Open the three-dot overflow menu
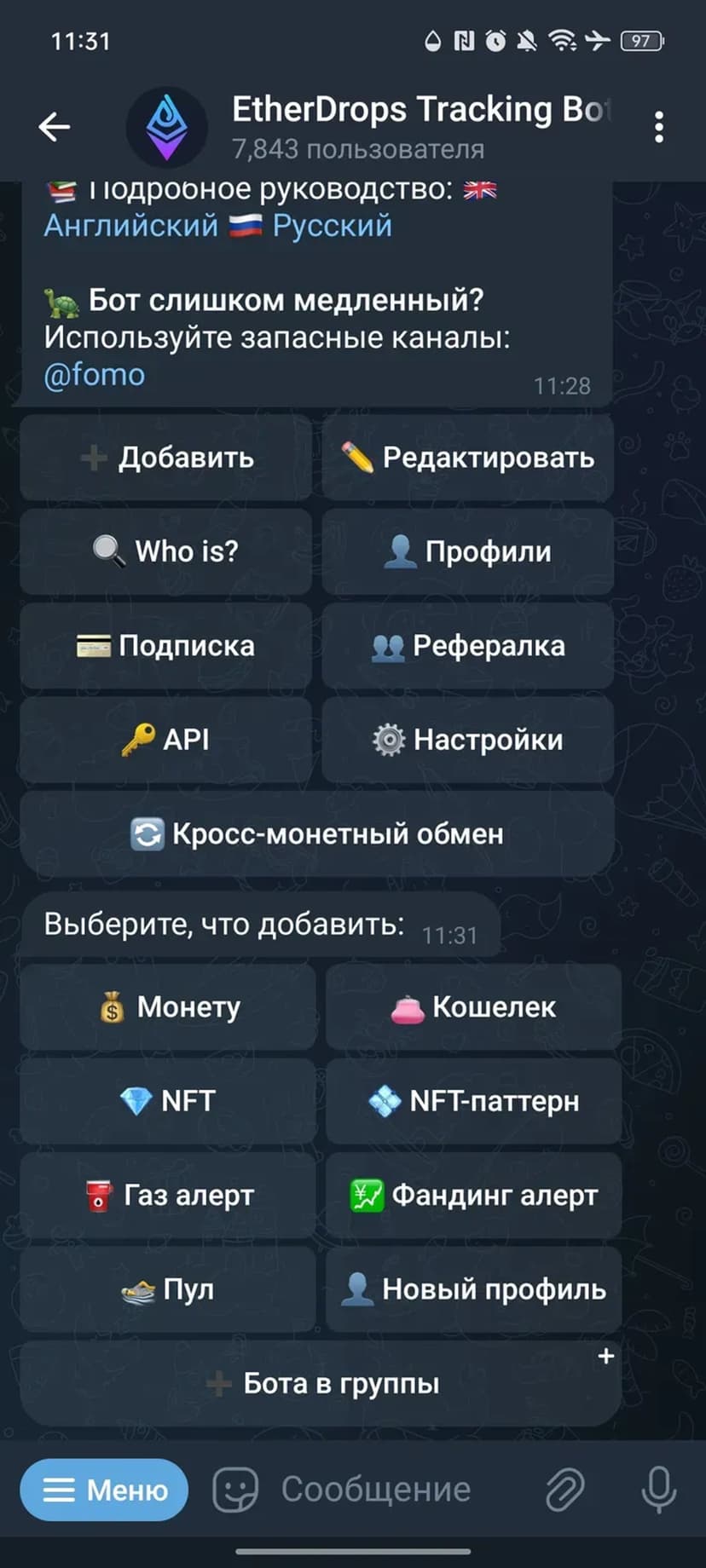The image size is (706, 1568). point(658,128)
